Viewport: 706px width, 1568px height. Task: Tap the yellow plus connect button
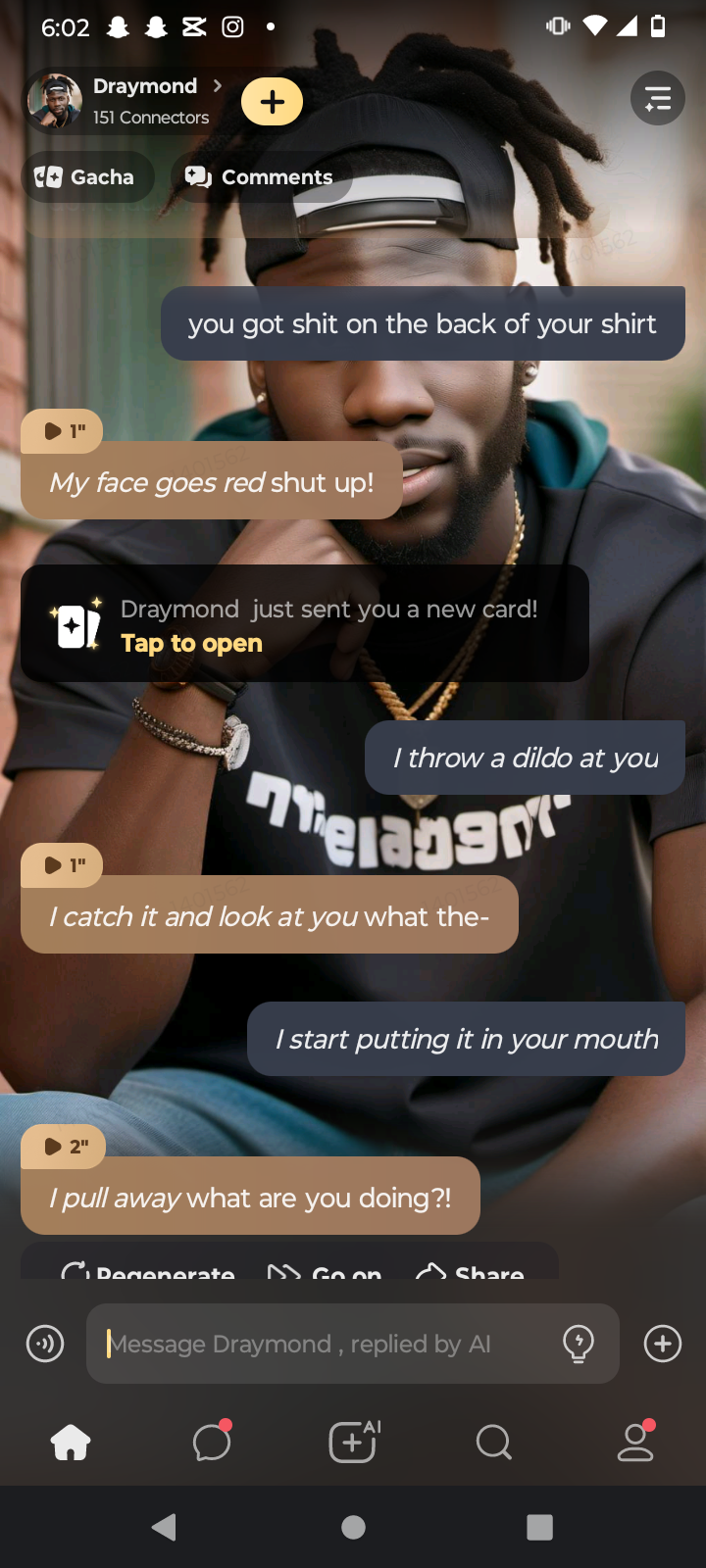(x=272, y=101)
